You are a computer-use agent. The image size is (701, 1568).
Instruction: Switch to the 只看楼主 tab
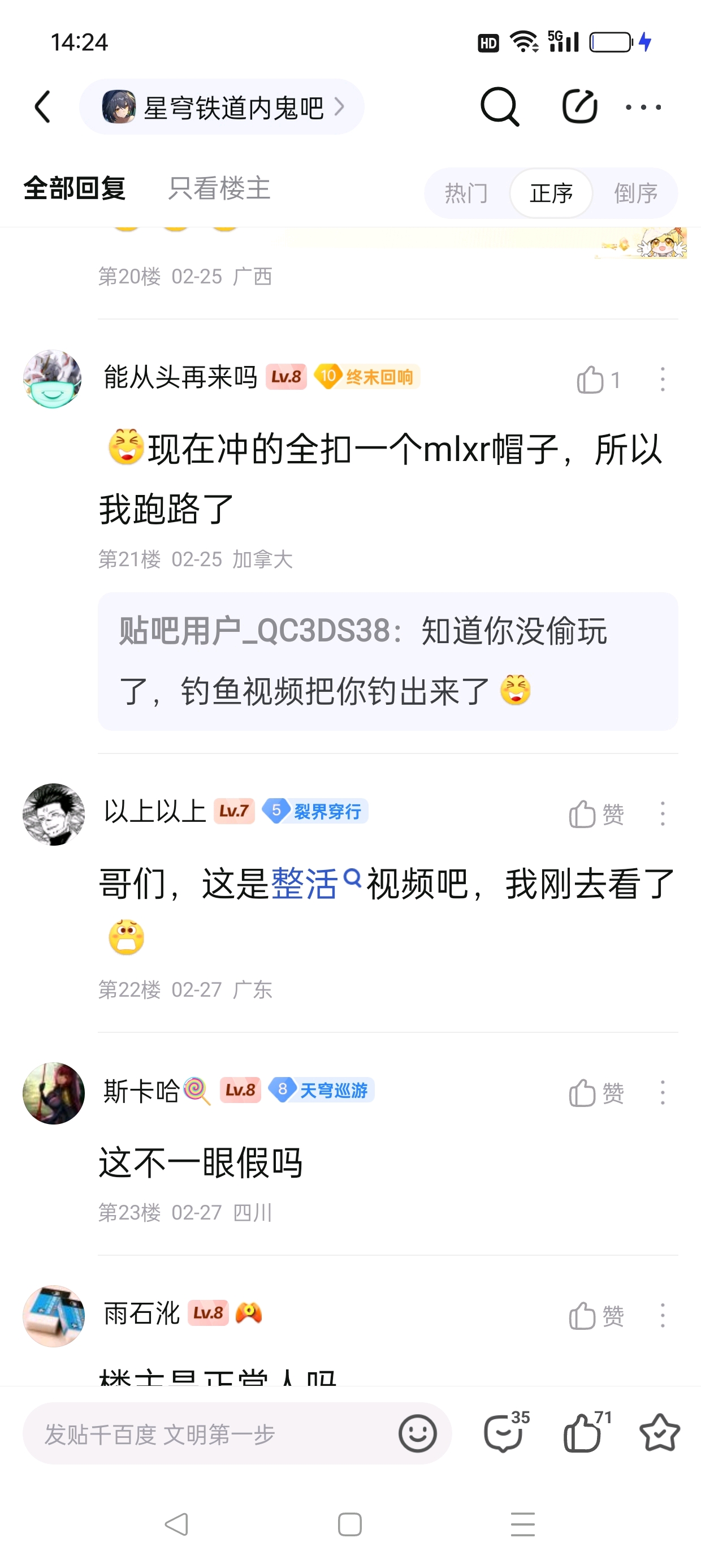click(219, 189)
